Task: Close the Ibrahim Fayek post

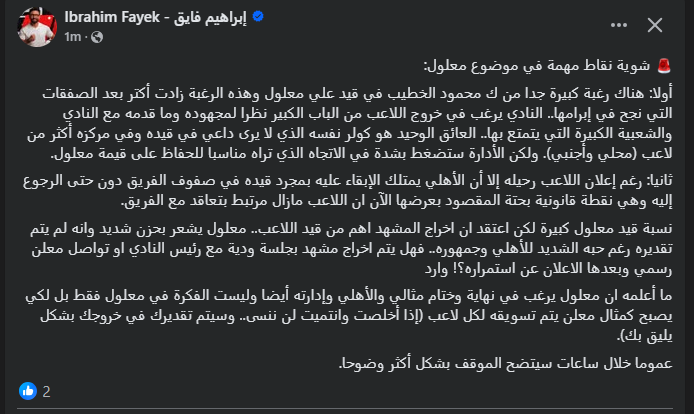Action: pos(655,26)
